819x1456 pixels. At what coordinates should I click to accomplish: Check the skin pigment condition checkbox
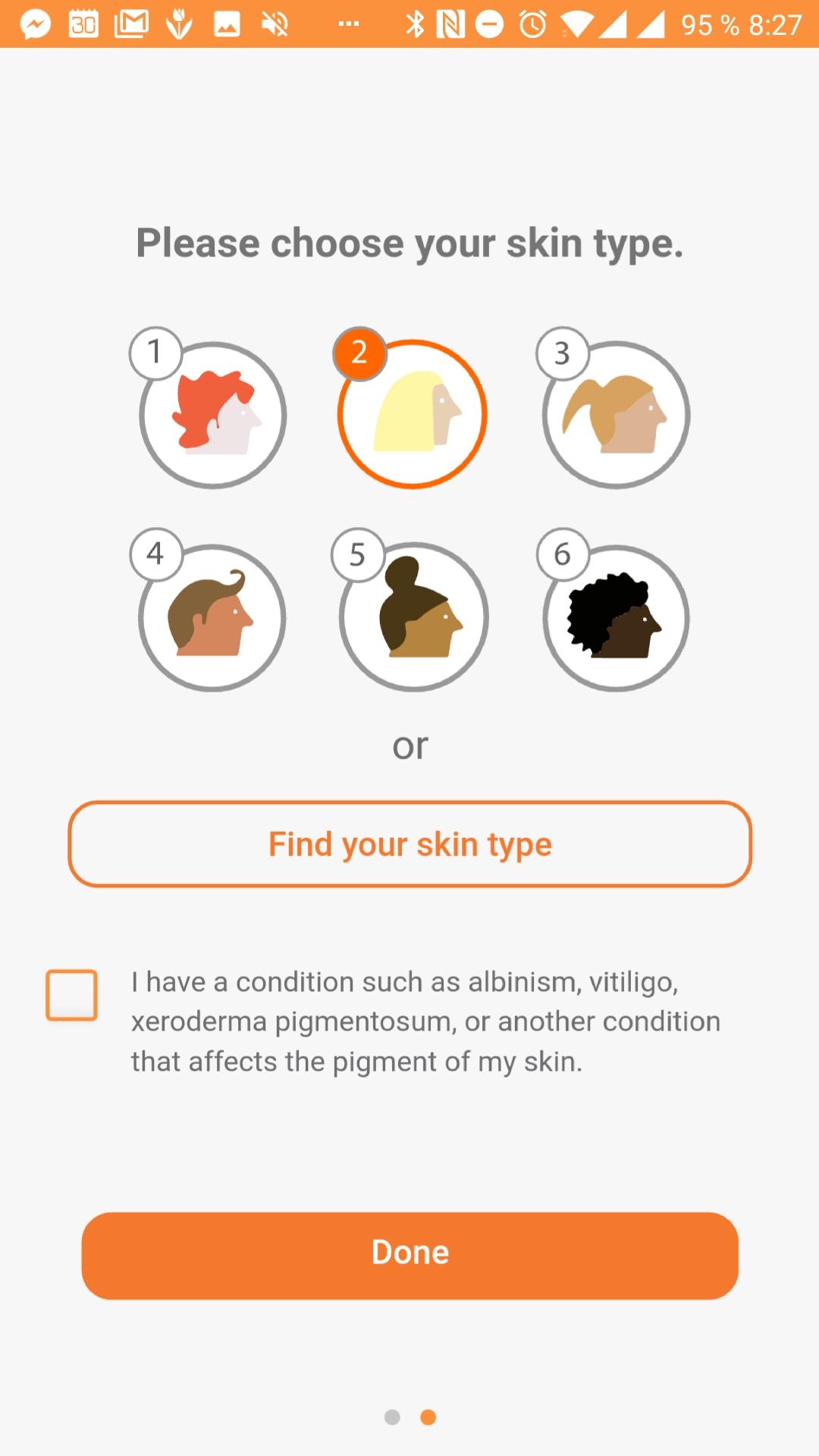pyautogui.click(x=72, y=995)
